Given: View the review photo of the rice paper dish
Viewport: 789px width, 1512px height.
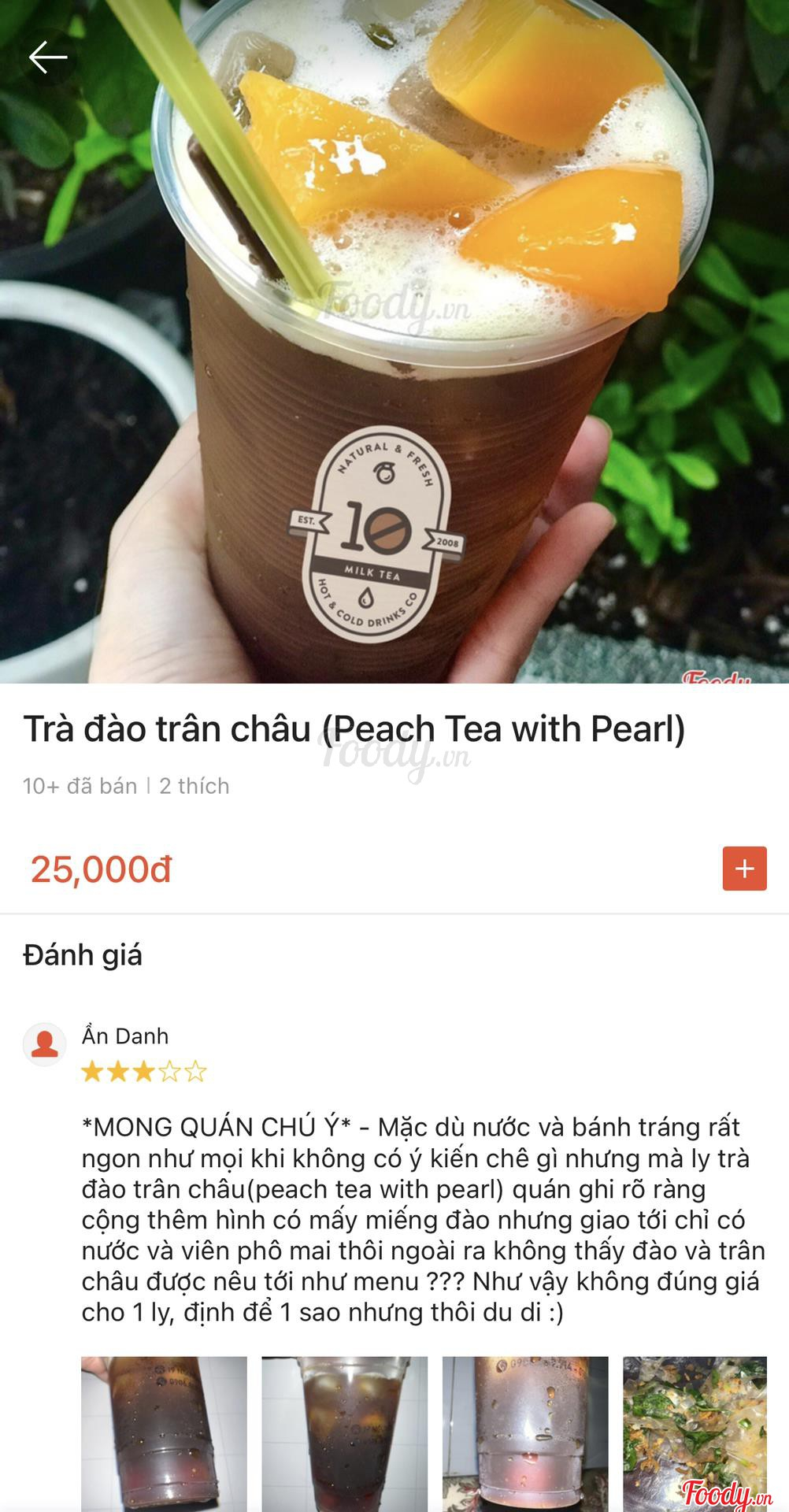Looking at the screenshot, I should coord(695,1432).
